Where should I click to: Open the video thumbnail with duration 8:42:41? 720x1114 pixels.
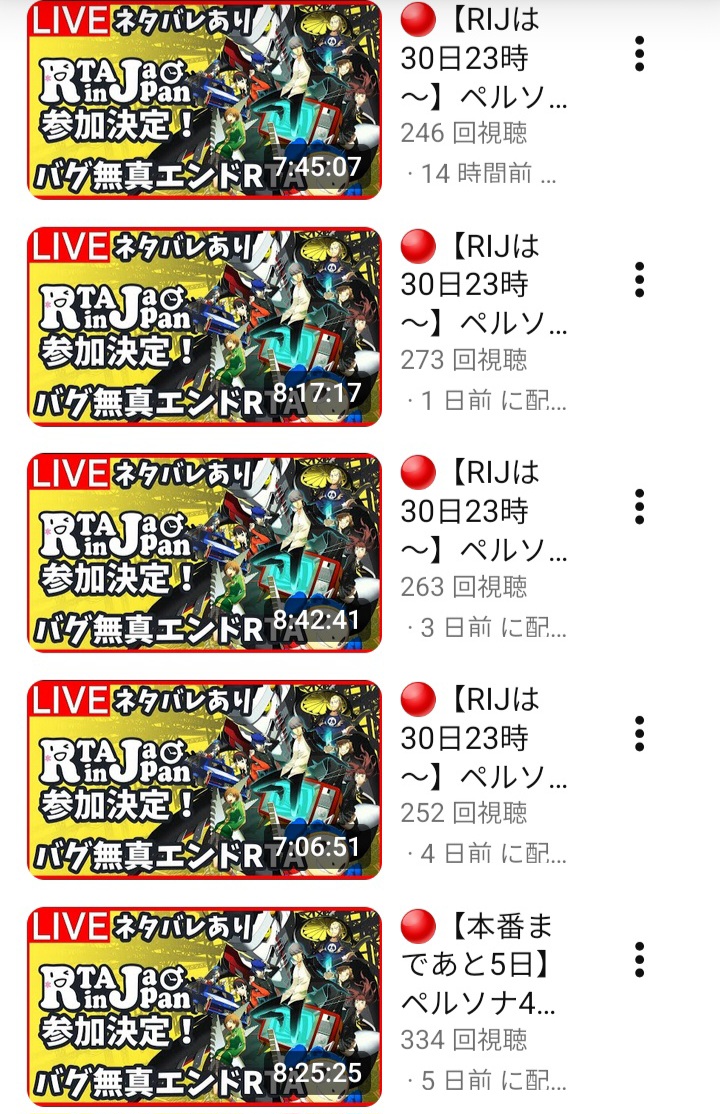pyautogui.click(x=204, y=553)
